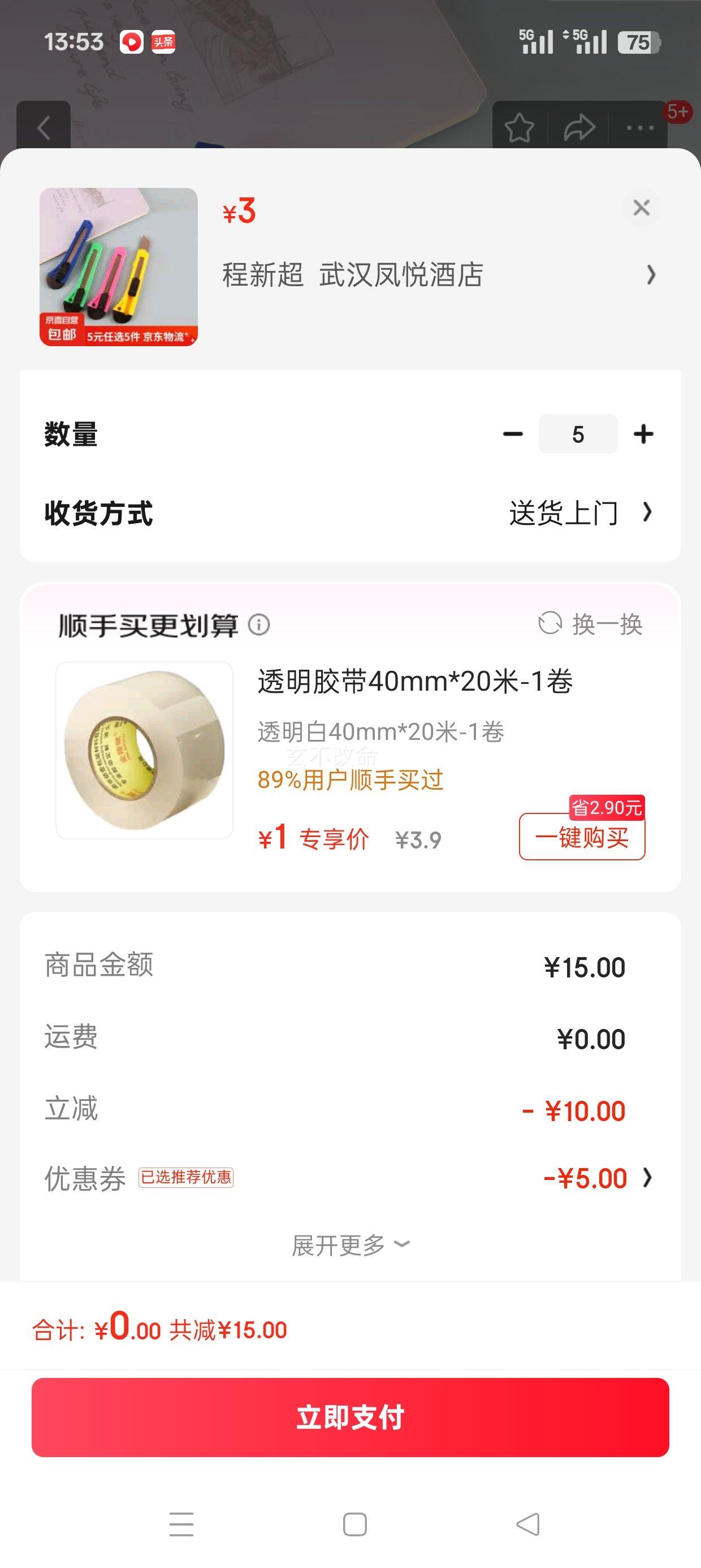Increase quantity with the plus button
The width and height of the screenshot is (701, 1568).
pos(643,434)
